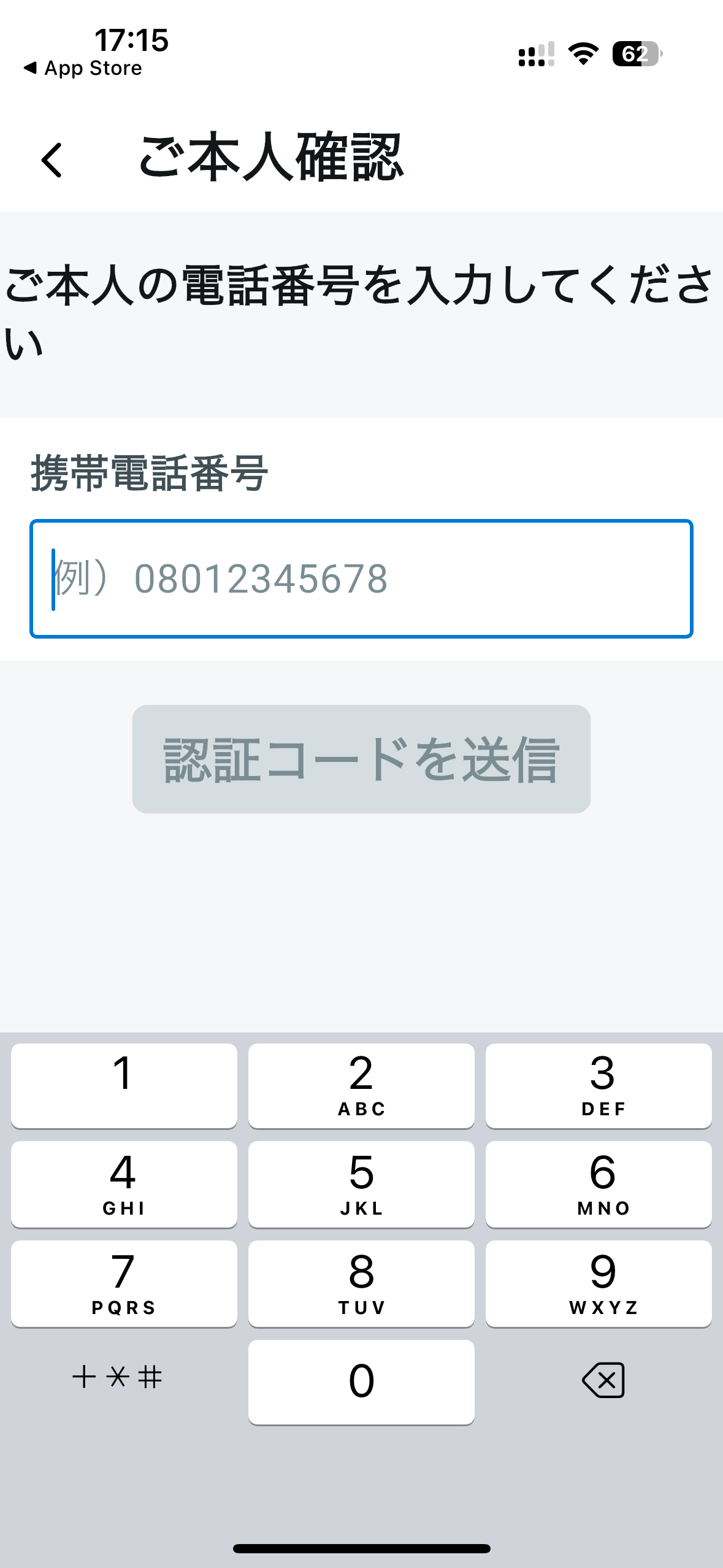Image resolution: width=723 pixels, height=1568 pixels.
Task: Enter digit 9 WXYZ
Action: (x=599, y=1283)
